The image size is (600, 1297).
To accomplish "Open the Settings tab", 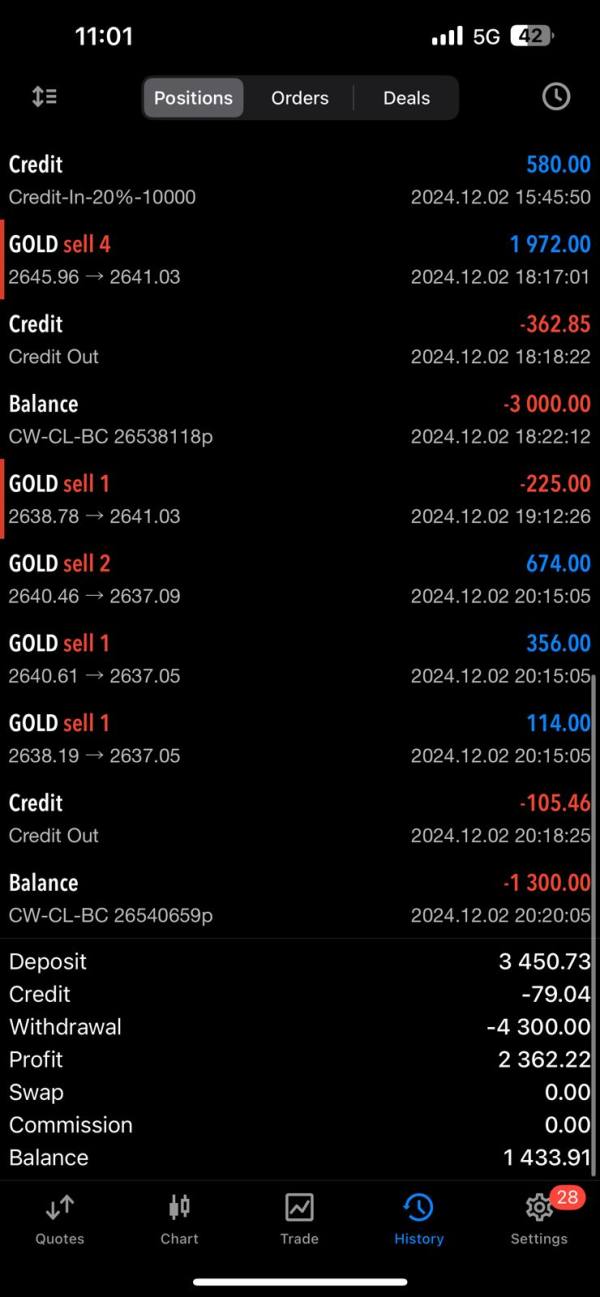I will coord(539,1220).
